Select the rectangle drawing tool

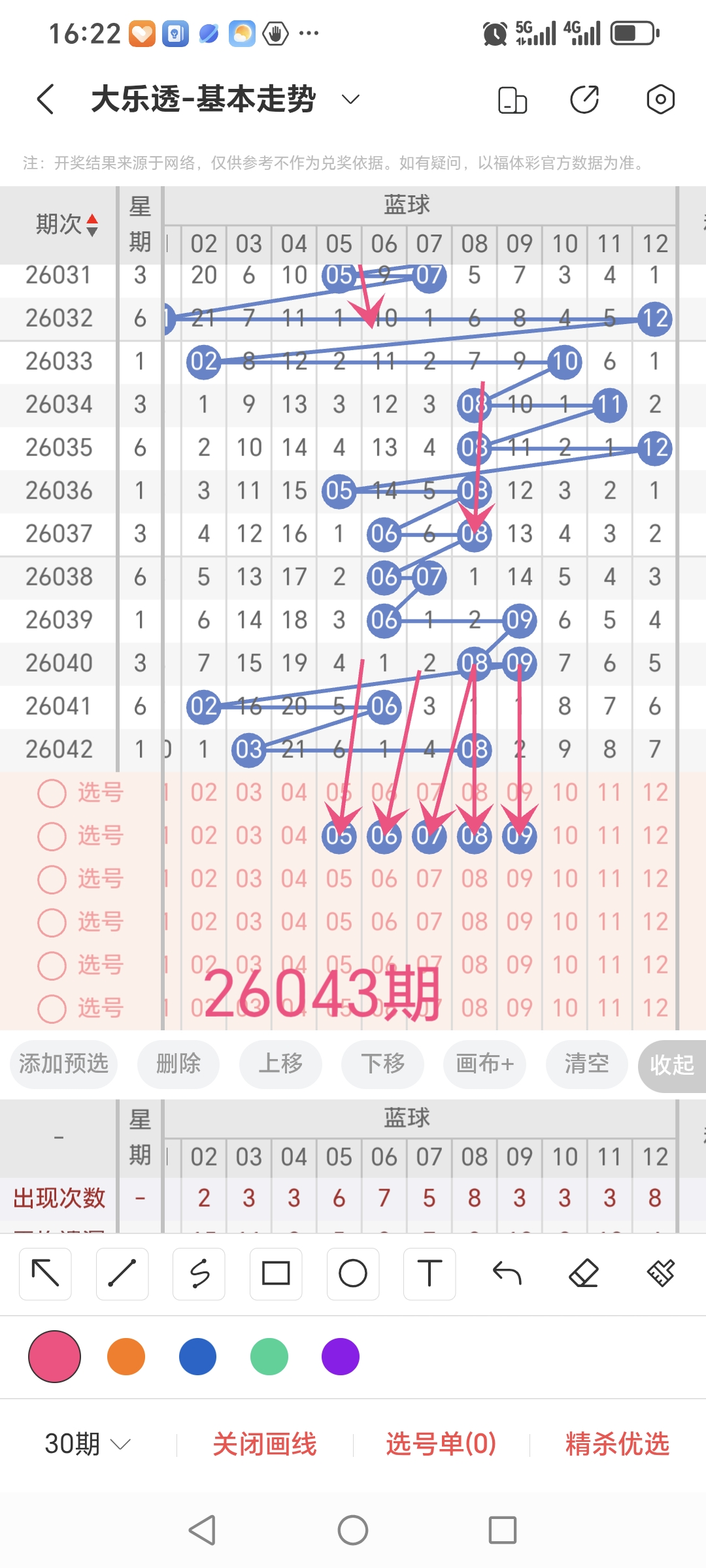pos(276,1273)
